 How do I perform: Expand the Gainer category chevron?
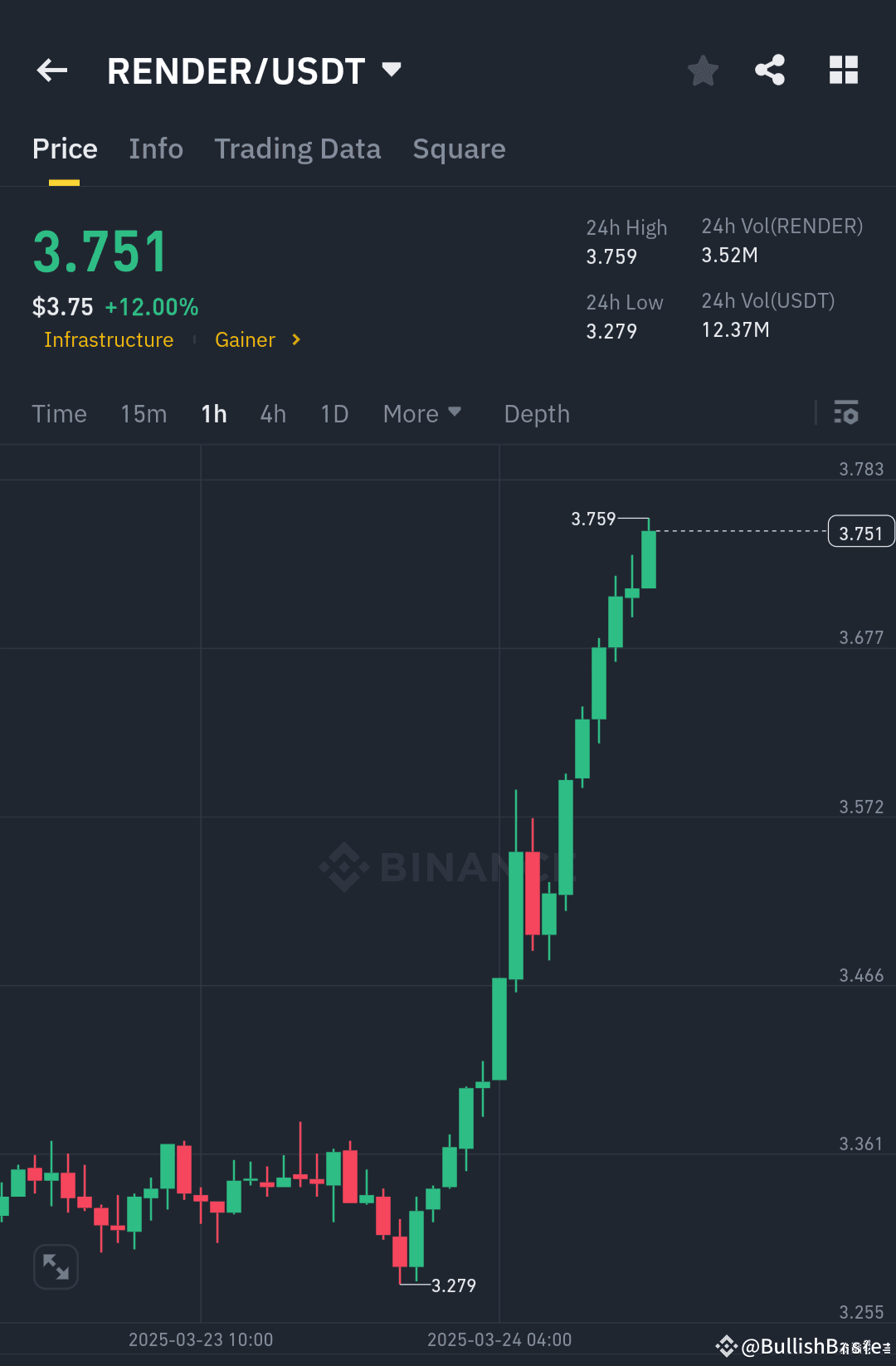pyautogui.click(x=295, y=339)
